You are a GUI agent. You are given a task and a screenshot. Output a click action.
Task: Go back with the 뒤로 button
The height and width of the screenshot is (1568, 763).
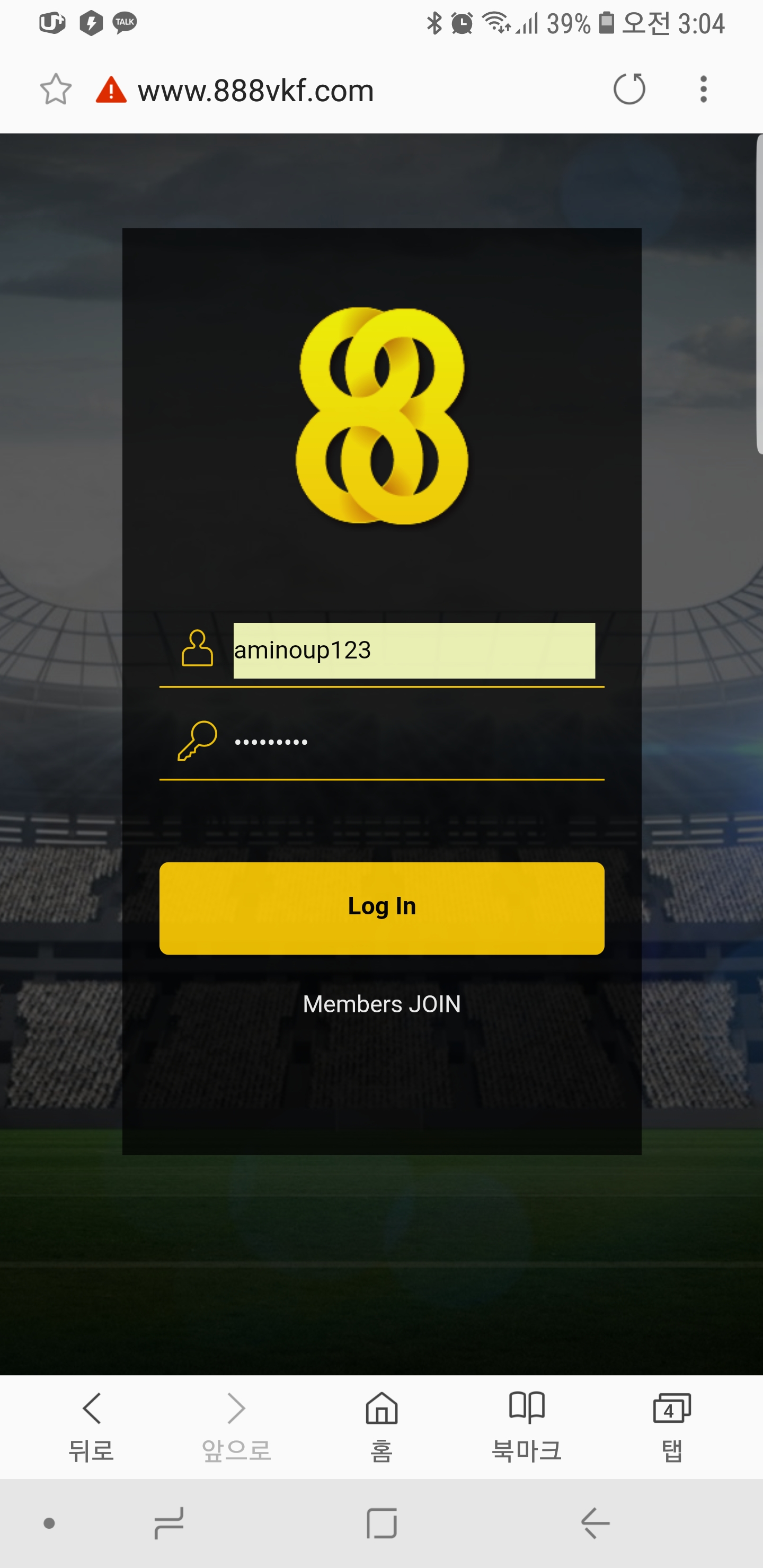91,1426
